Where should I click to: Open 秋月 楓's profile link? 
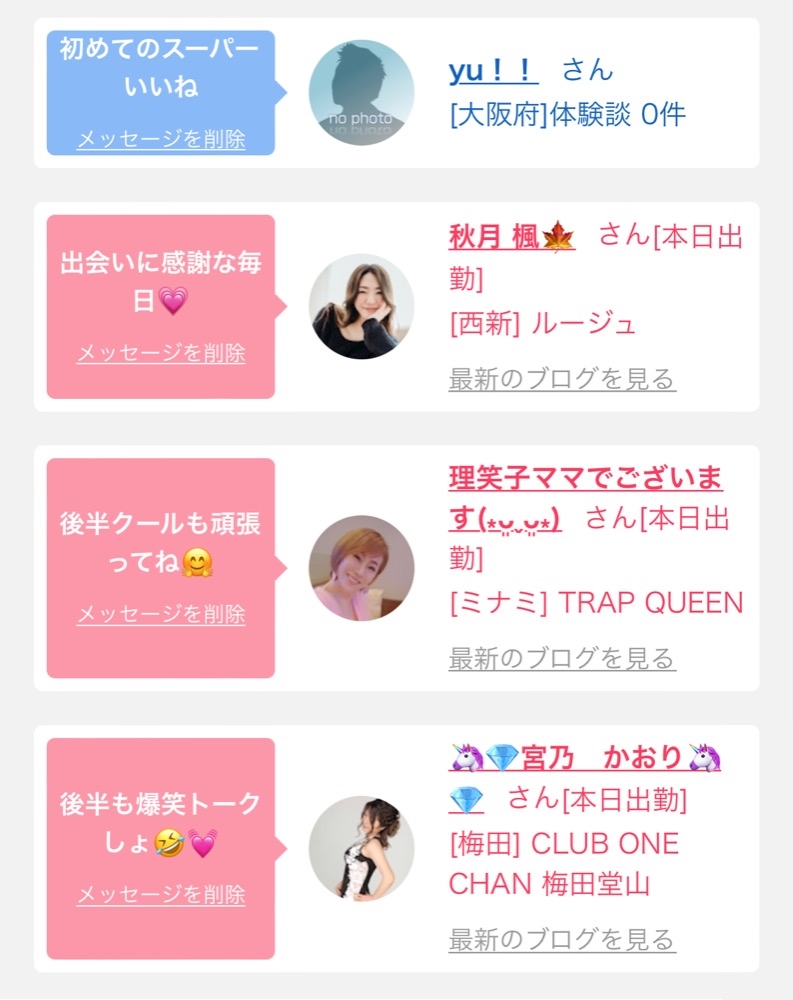512,237
